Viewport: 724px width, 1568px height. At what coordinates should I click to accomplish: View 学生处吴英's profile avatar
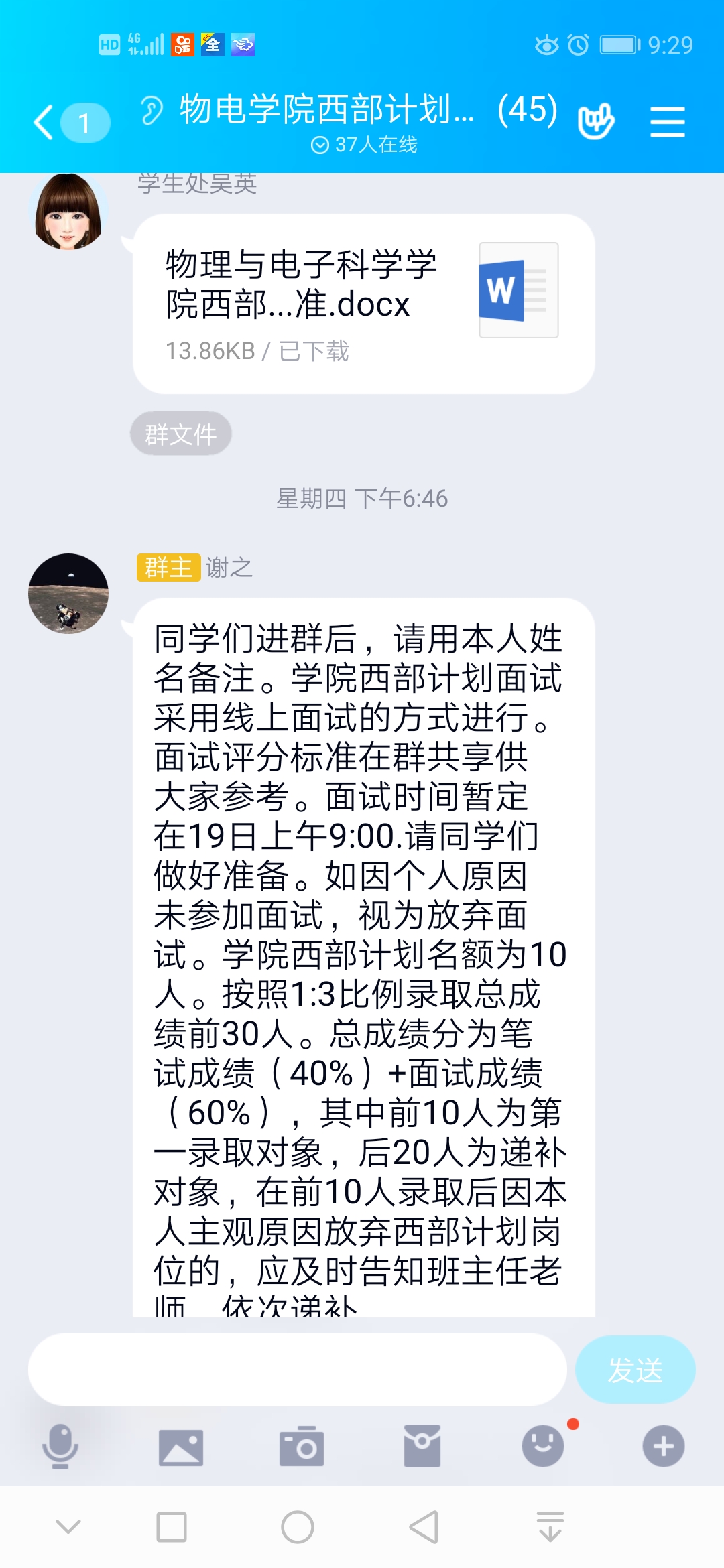68,212
